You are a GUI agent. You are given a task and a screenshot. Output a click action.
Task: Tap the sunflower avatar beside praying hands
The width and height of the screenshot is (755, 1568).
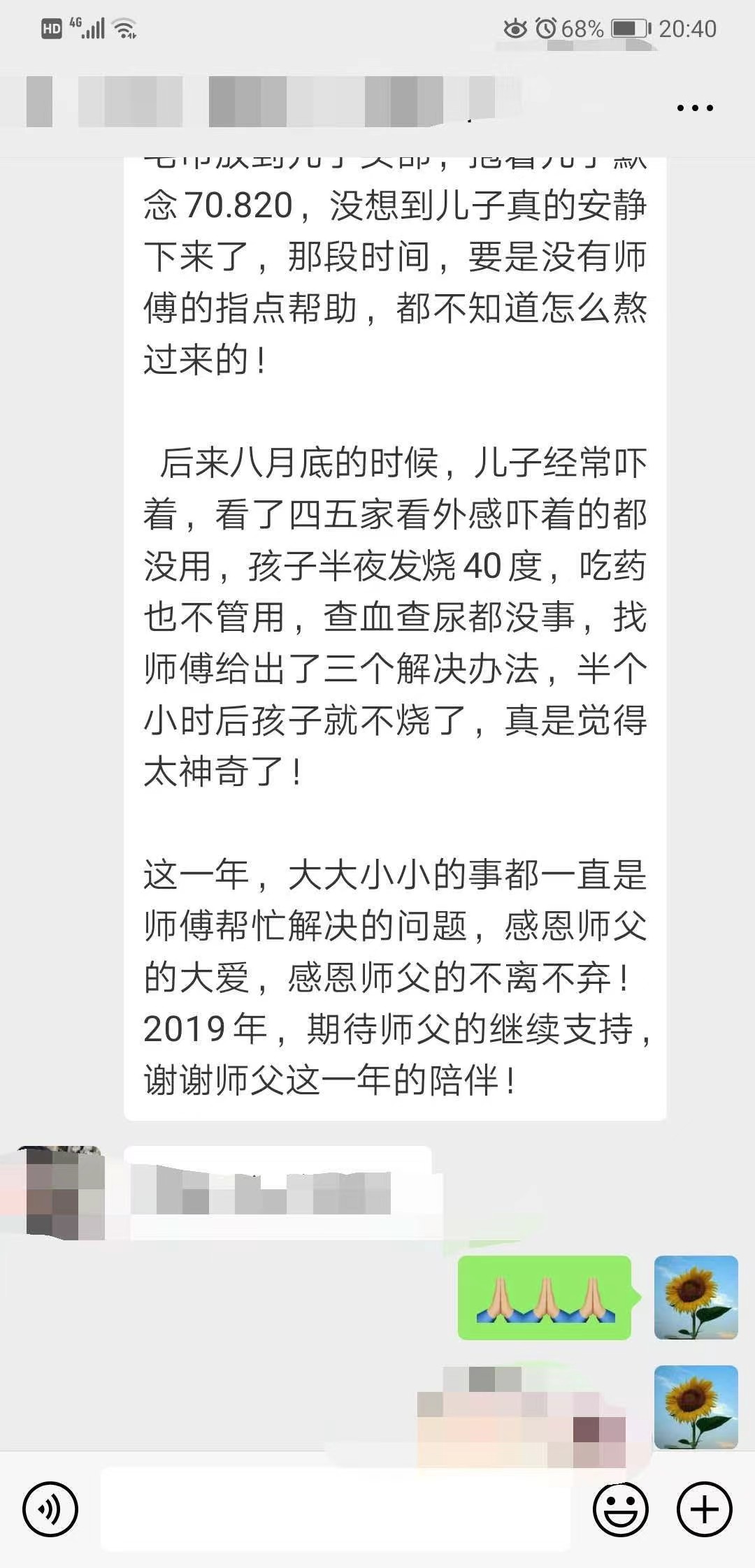pyautogui.click(x=696, y=1298)
